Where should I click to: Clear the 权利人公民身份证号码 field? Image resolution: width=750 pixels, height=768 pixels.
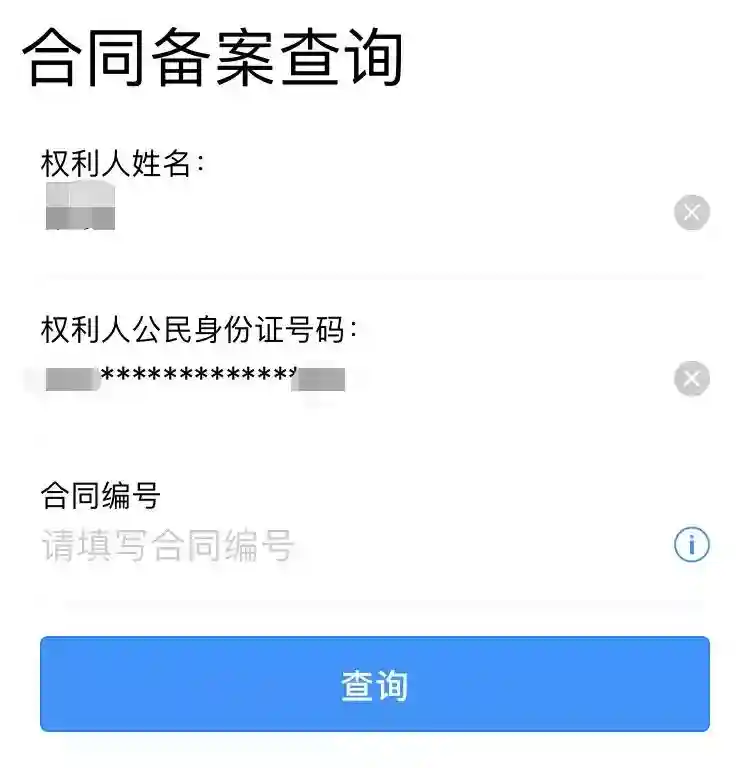point(691,380)
